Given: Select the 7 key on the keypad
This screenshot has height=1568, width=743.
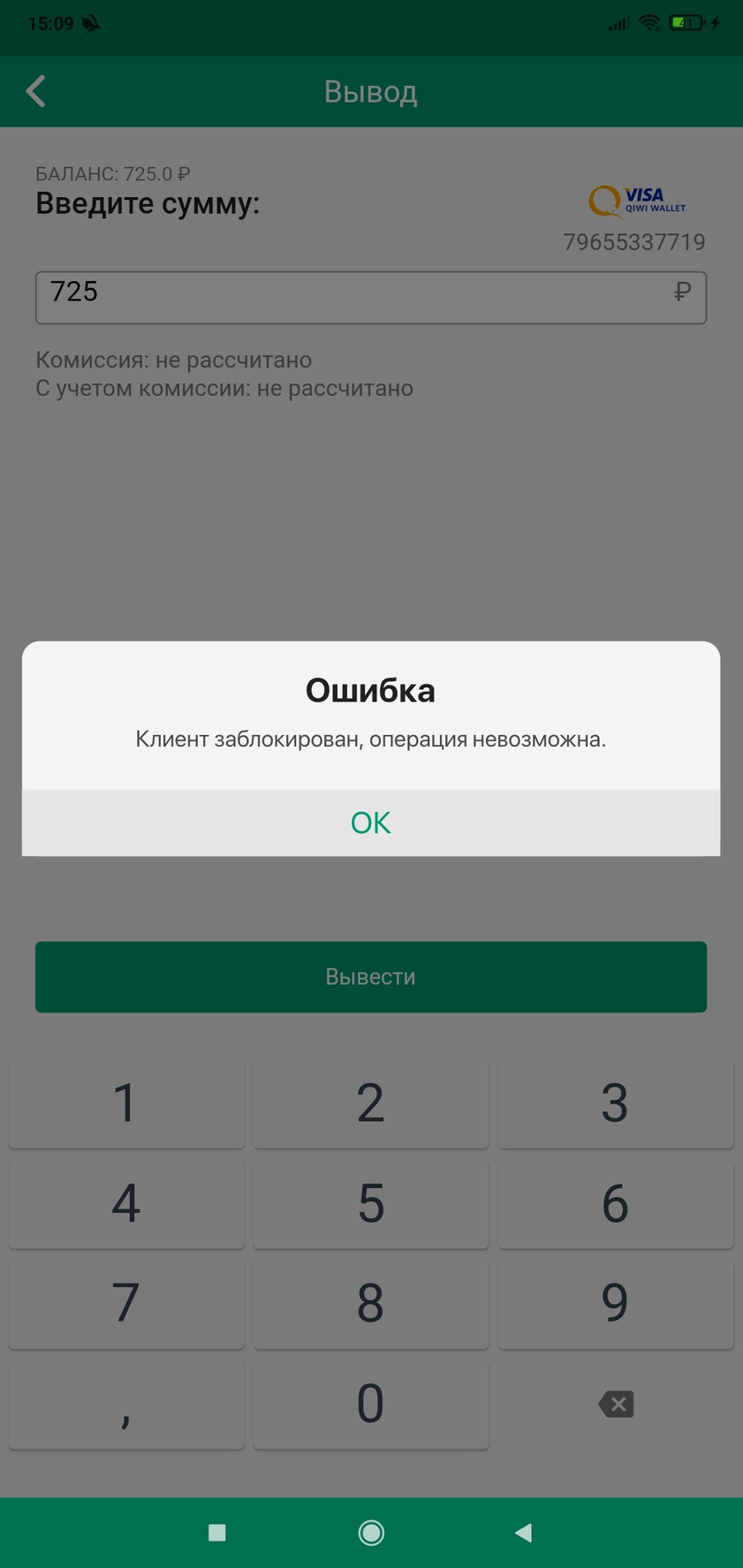Looking at the screenshot, I should pyautogui.click(x=126, y=1303).
